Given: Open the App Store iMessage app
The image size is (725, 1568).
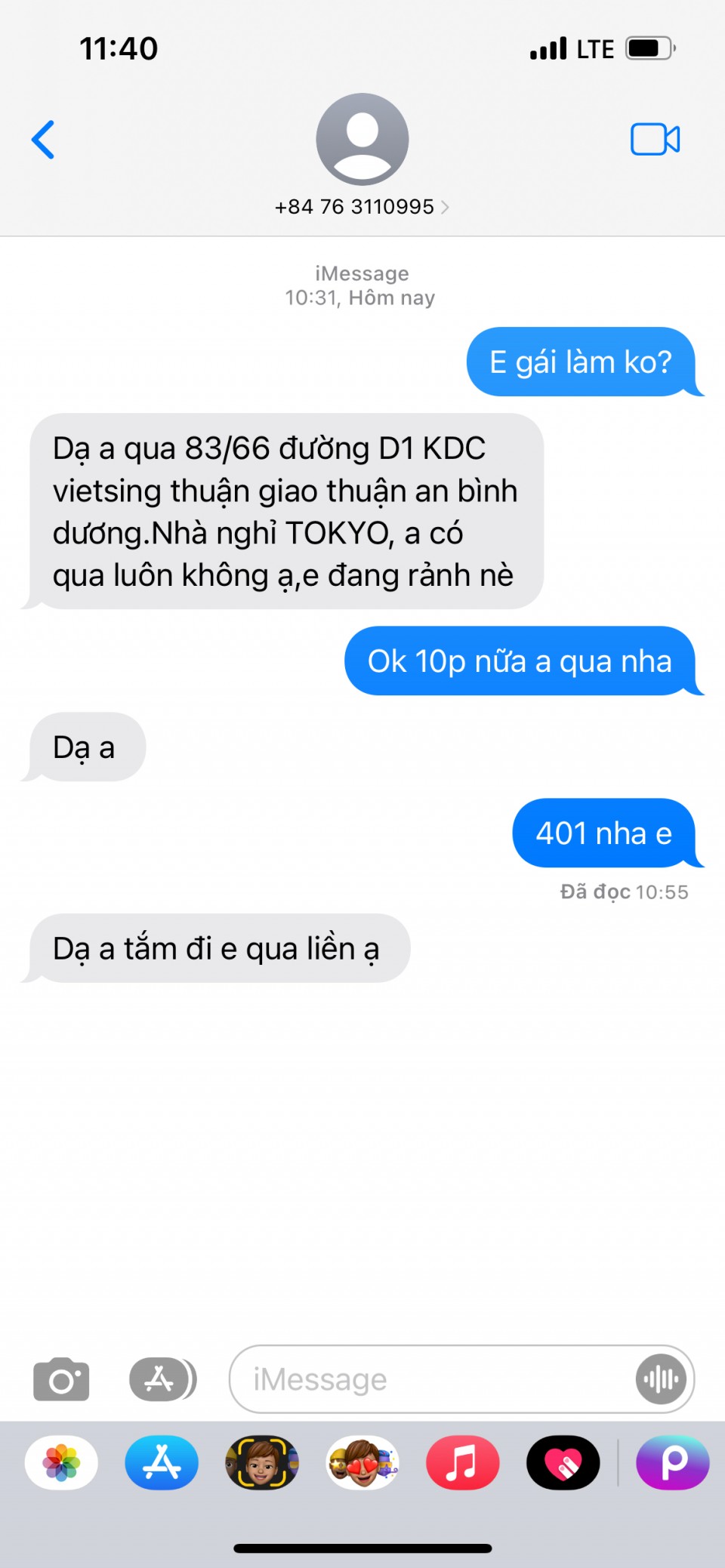Looking at the screenshot, I should pyautogui.click(x=162, y=1462).
